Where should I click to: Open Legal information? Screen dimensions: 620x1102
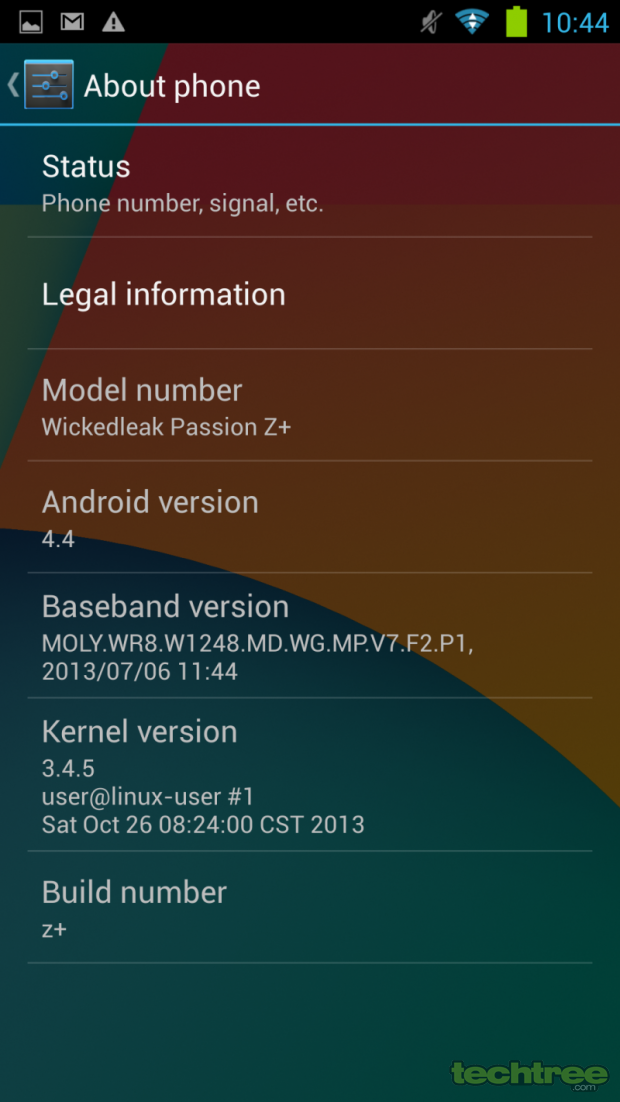pos(310,293)
